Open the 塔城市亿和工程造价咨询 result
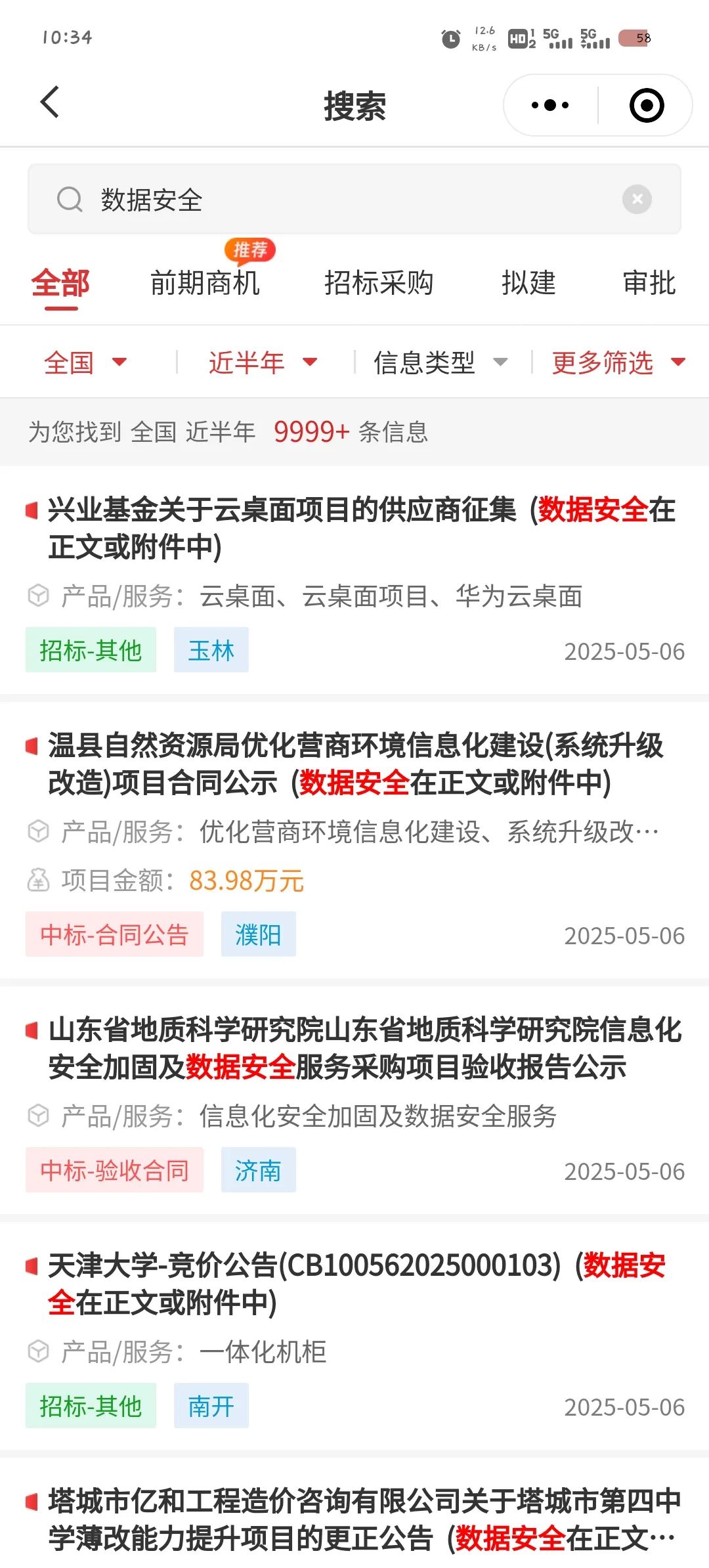This screenshot has height=1568, width=709. [364, 1519]
